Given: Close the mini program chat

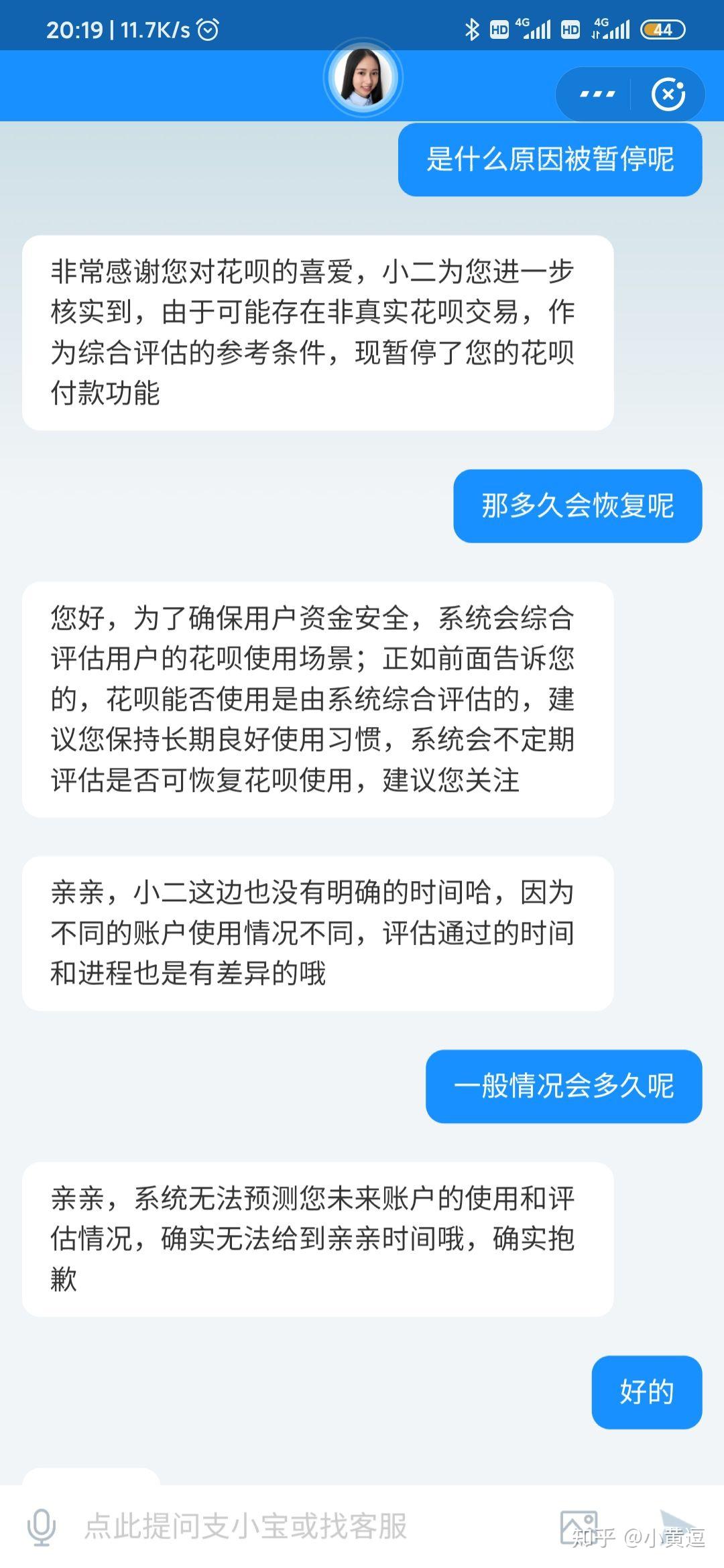Looking at the screenshot, I should click(x=668, y=94).
